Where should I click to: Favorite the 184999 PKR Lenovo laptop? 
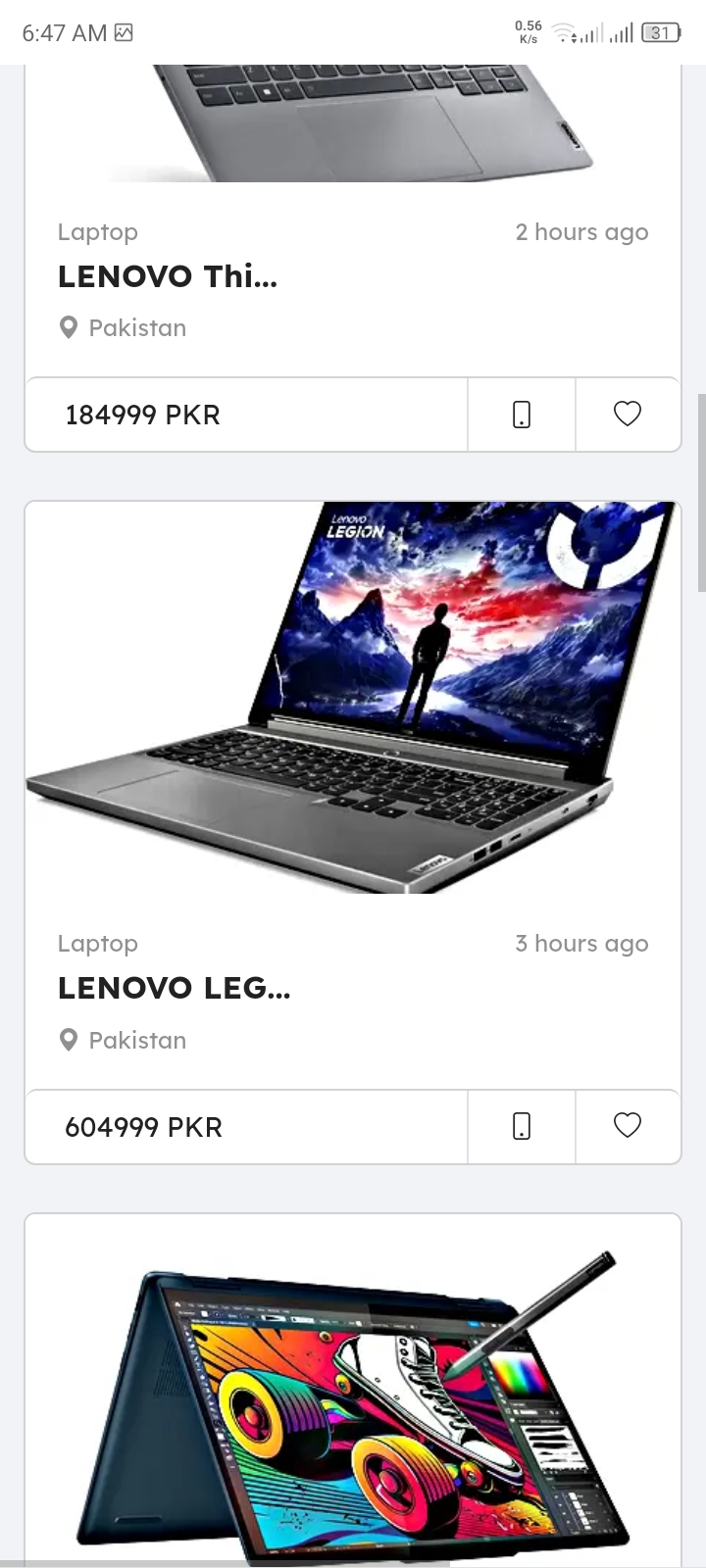tap(628, 415)
